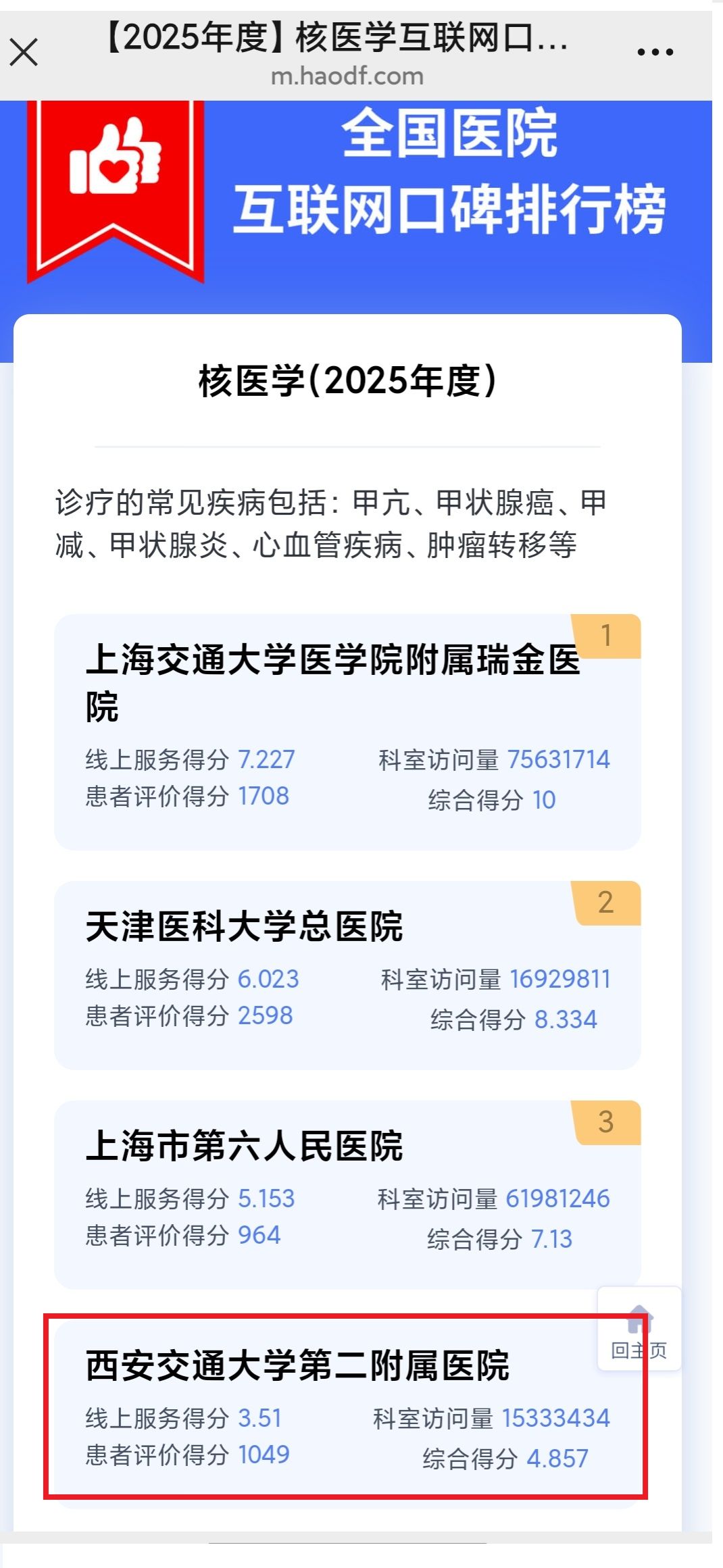Click the m.haodf.com address text
723x1568 pixels.
[x=347, y=76]
